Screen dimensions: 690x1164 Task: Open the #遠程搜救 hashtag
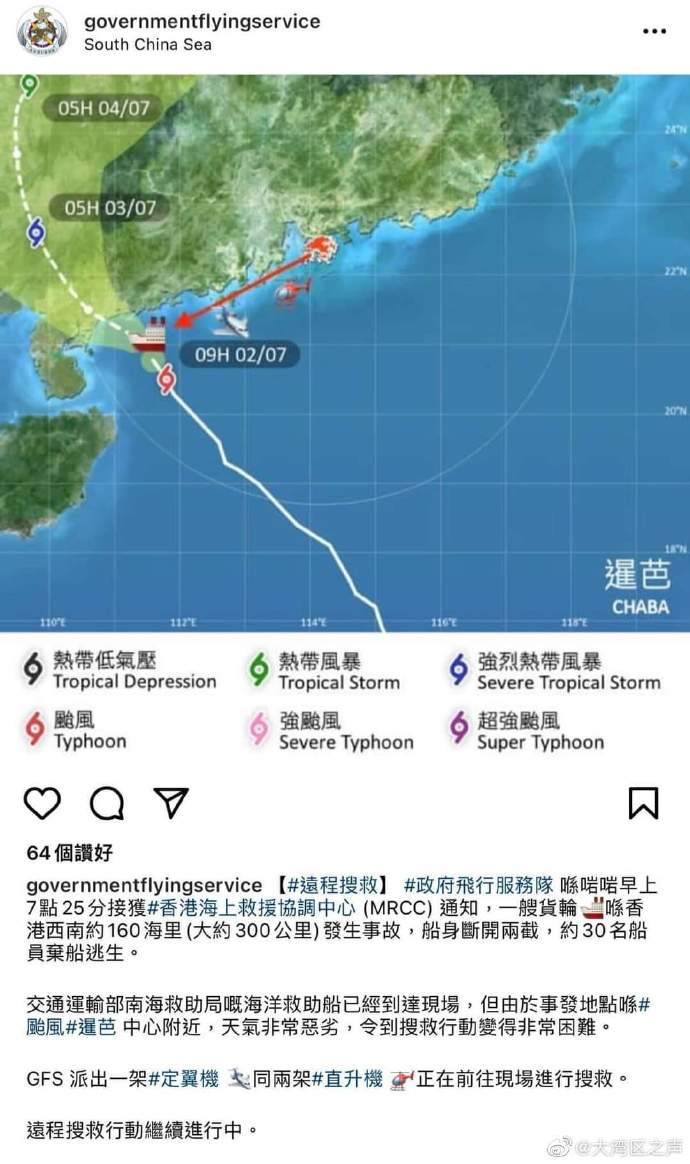tap(332, 885)
